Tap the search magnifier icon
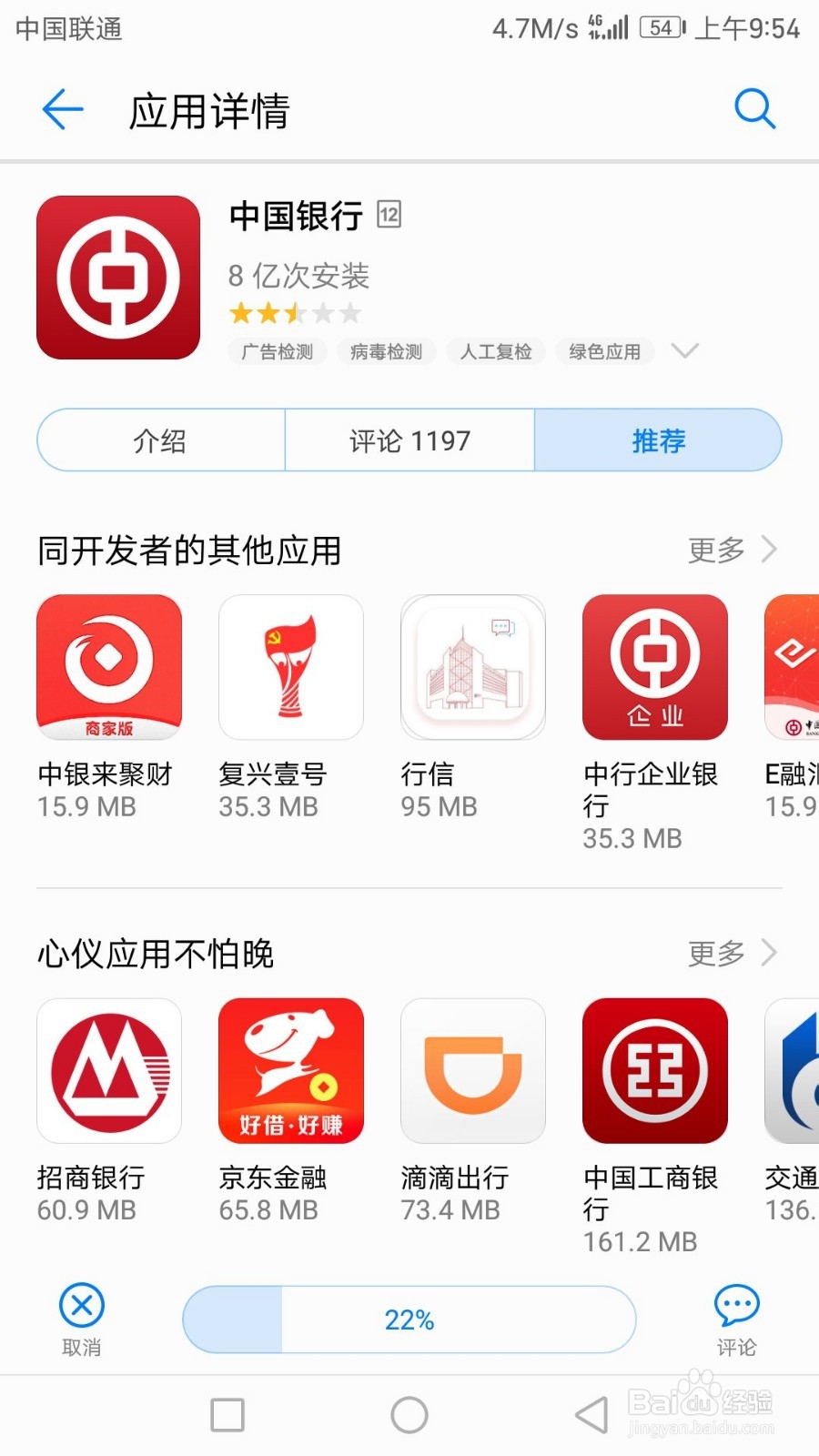 click(755, 109)
